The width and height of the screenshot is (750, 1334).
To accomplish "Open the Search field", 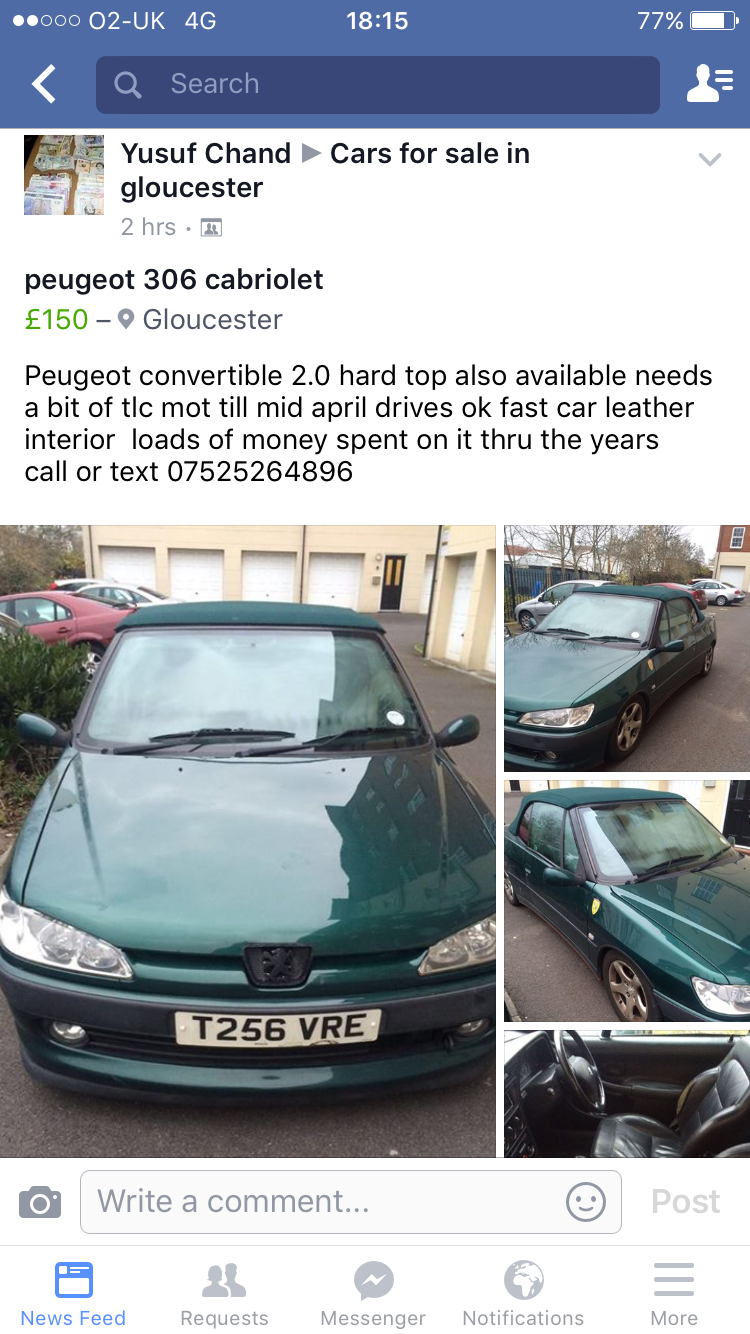I will click(x=378, y=85).
